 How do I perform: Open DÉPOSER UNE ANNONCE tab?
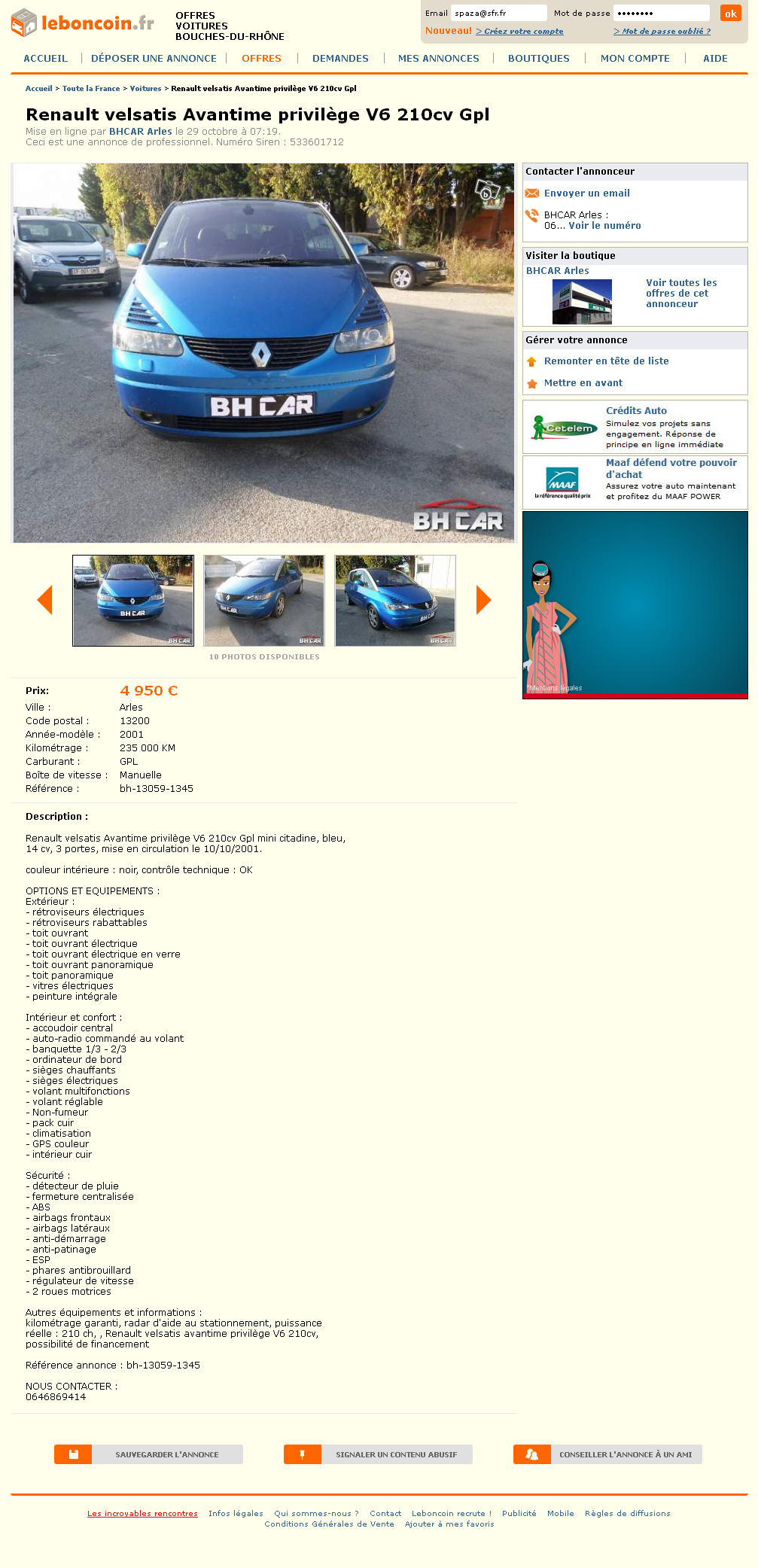[x=154, y=58]
